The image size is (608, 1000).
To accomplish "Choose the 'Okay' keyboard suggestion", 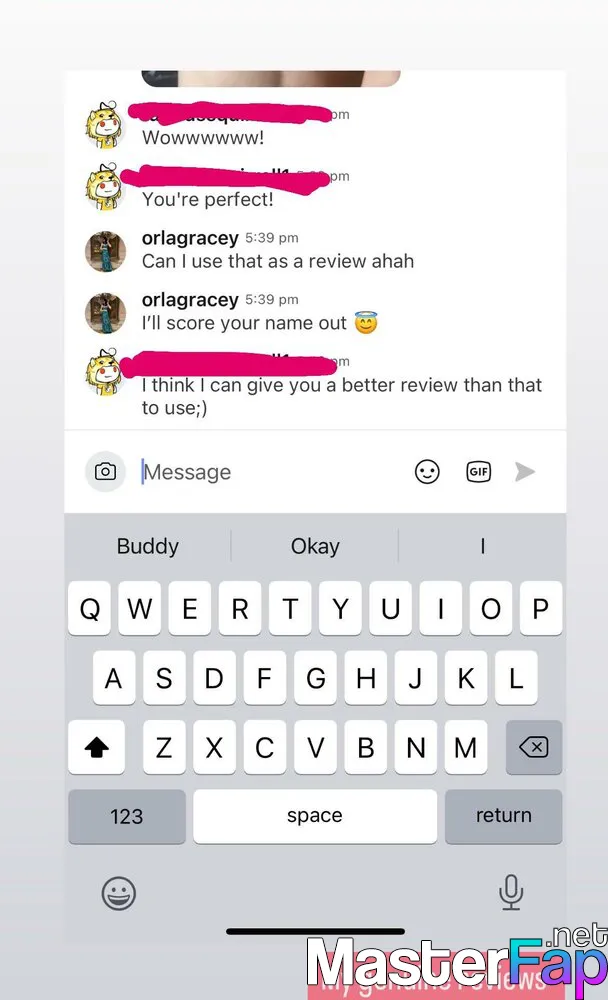I will [x=315, y=546].
